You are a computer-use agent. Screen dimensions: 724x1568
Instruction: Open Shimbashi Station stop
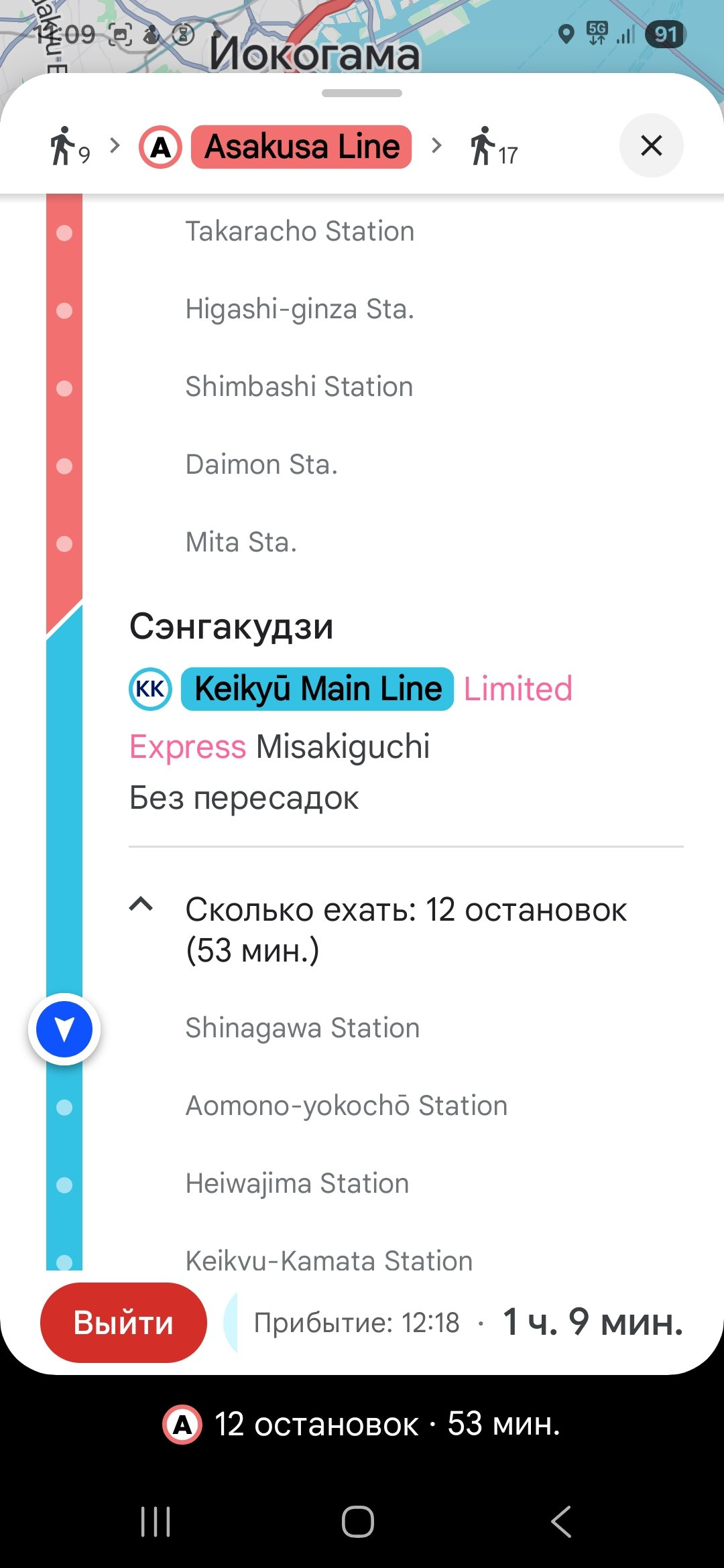[x=299, y=387]
